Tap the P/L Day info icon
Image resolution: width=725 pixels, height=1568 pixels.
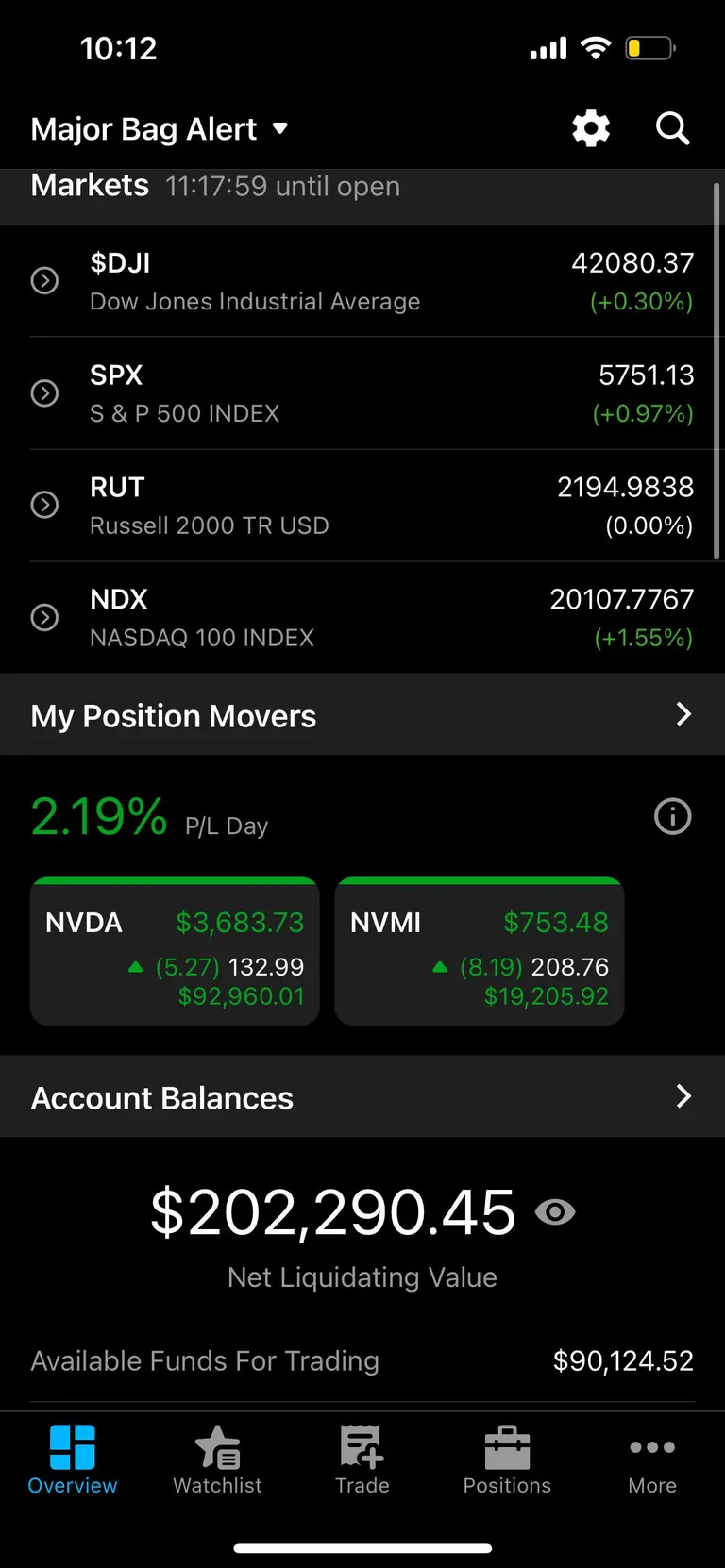click(672, 816)
